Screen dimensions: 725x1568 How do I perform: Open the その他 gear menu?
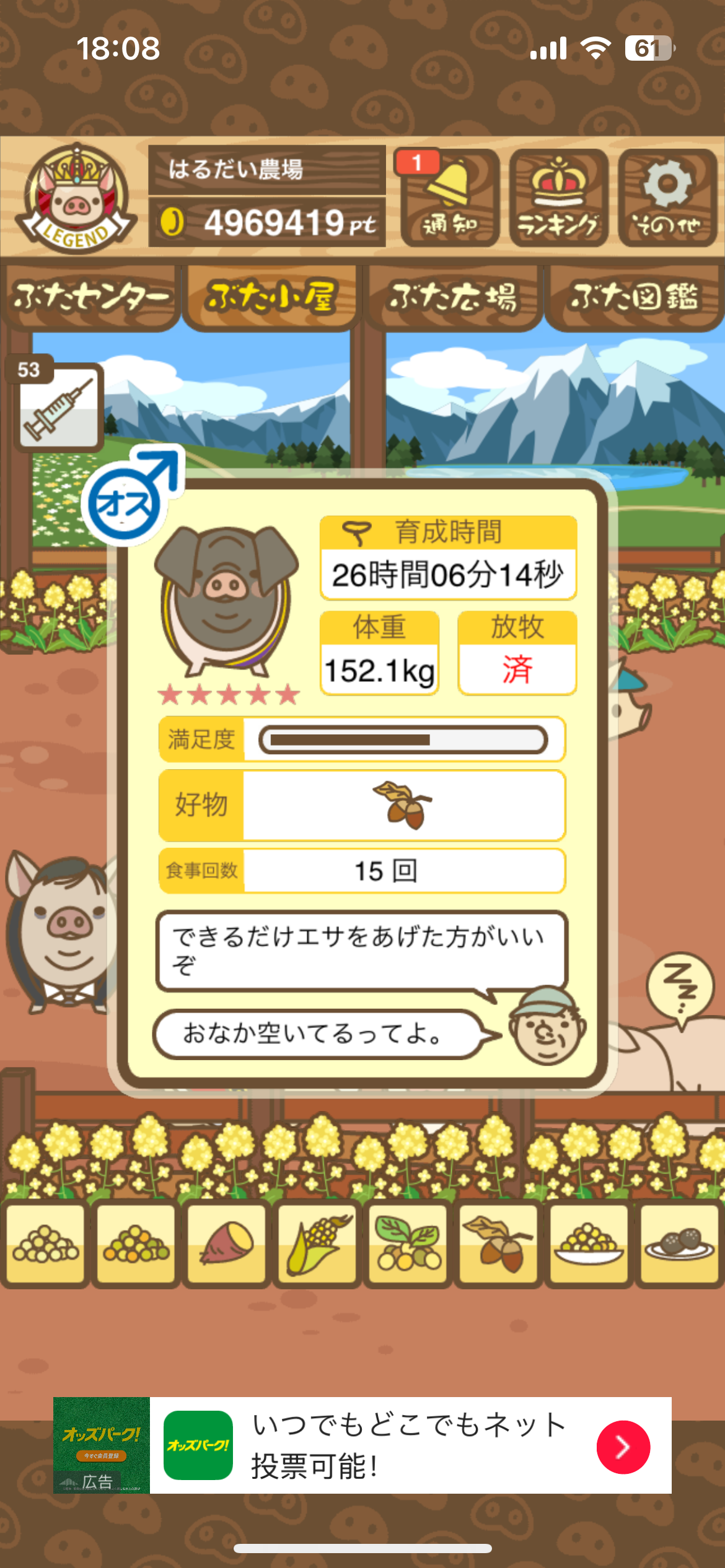667,198
